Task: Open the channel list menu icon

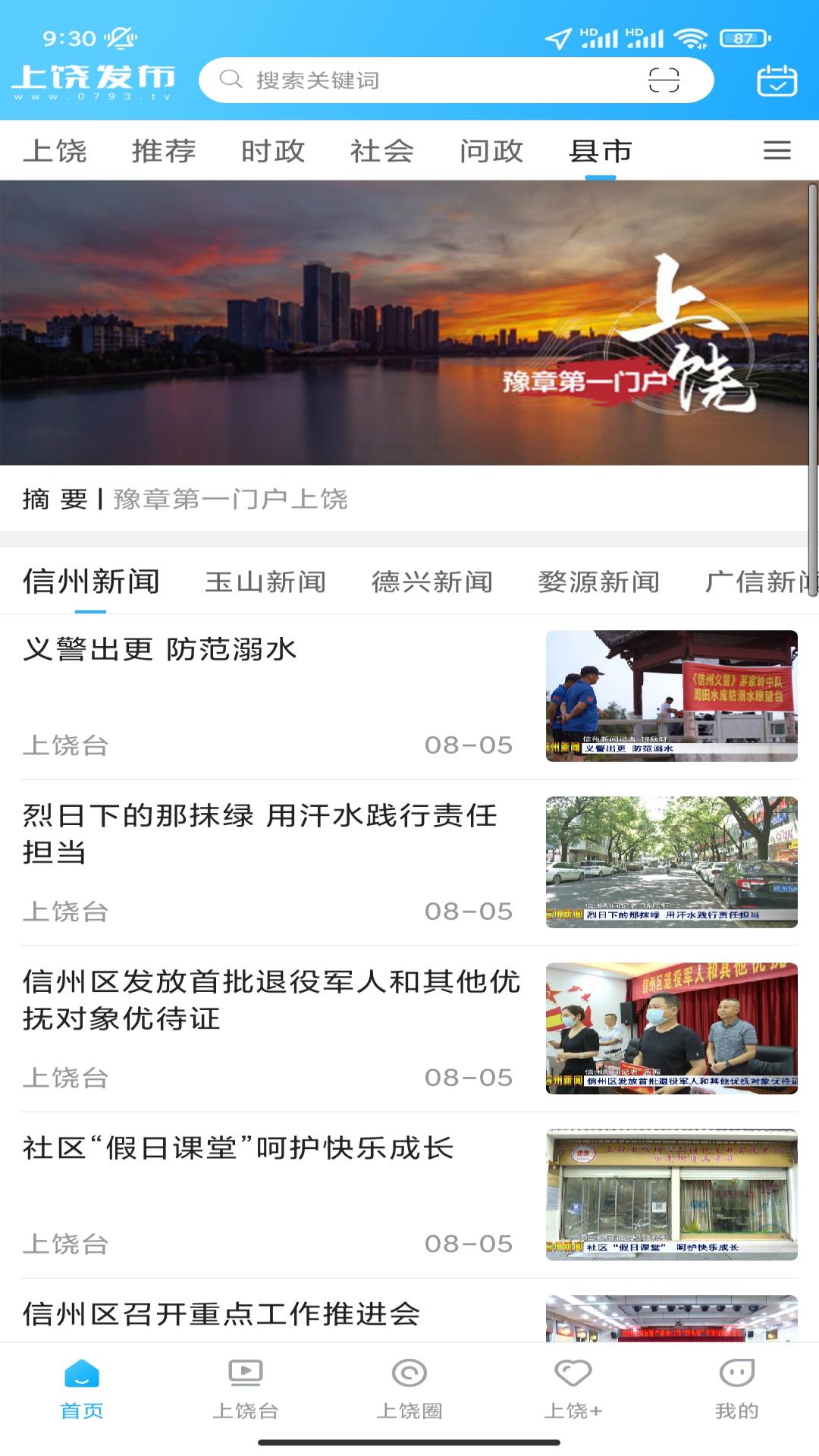Action: (777, 150)
